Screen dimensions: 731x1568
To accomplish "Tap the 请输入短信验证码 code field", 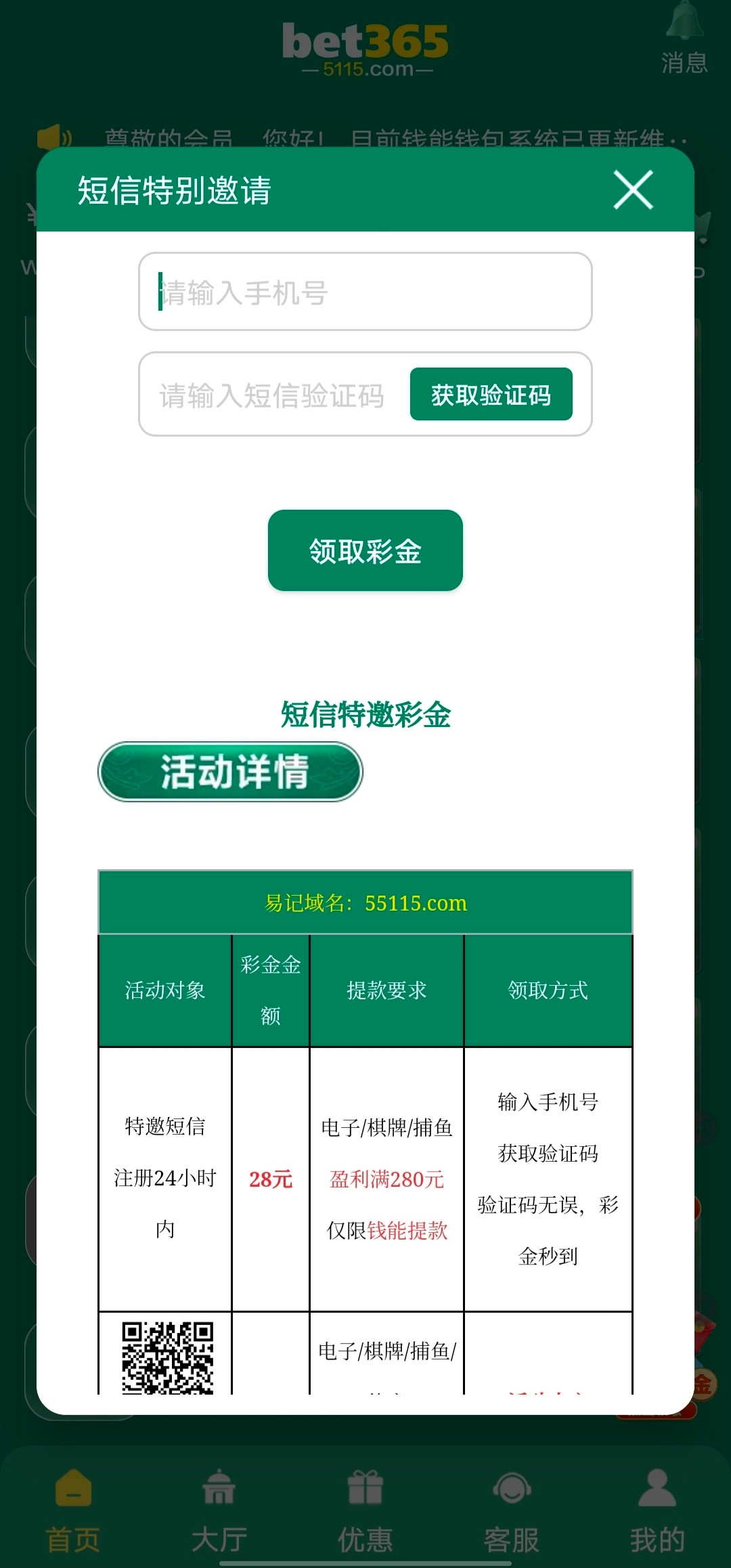I will (272, 395).
